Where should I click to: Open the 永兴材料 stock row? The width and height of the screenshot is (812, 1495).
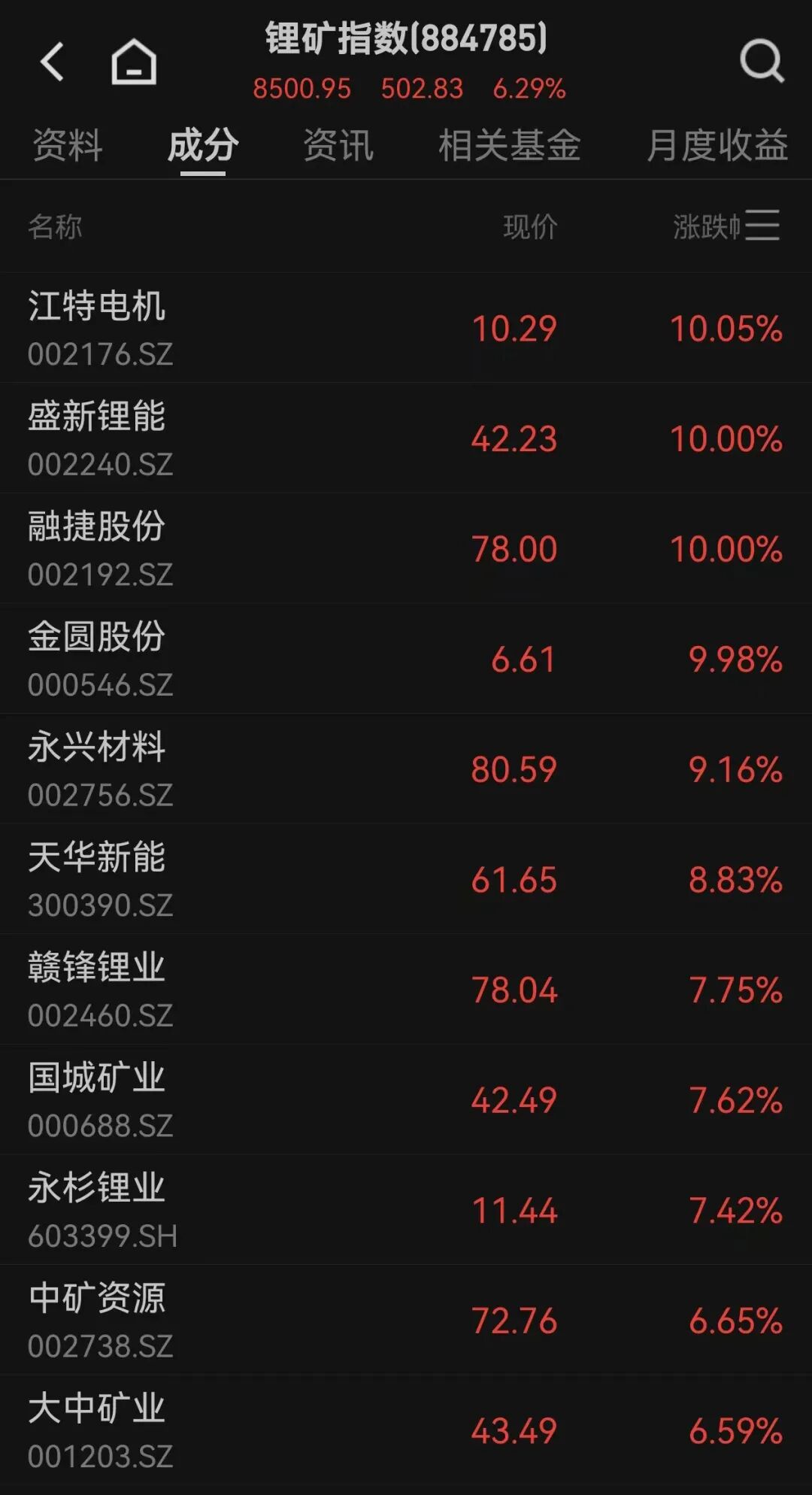point(406,769)
